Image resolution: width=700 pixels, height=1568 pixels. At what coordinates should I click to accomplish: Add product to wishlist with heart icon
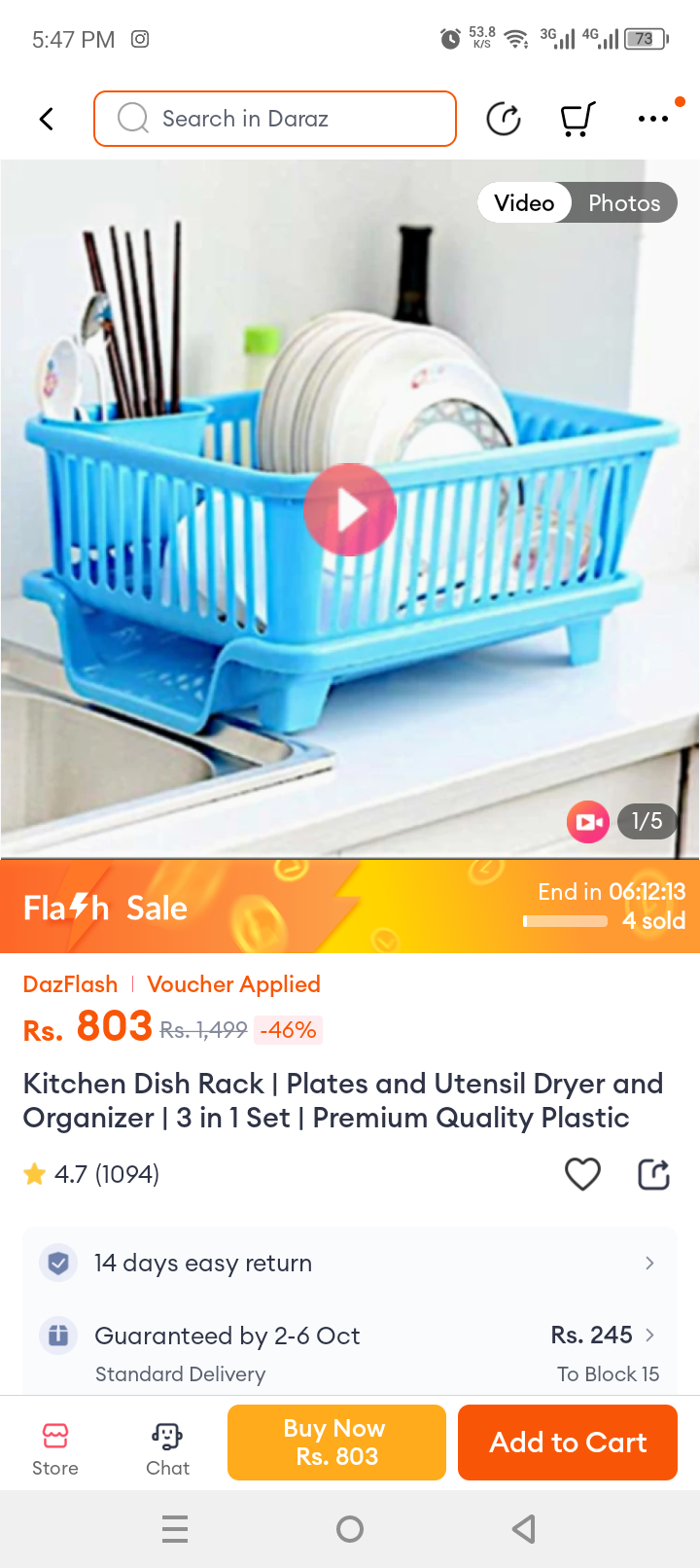[582, 1174]
